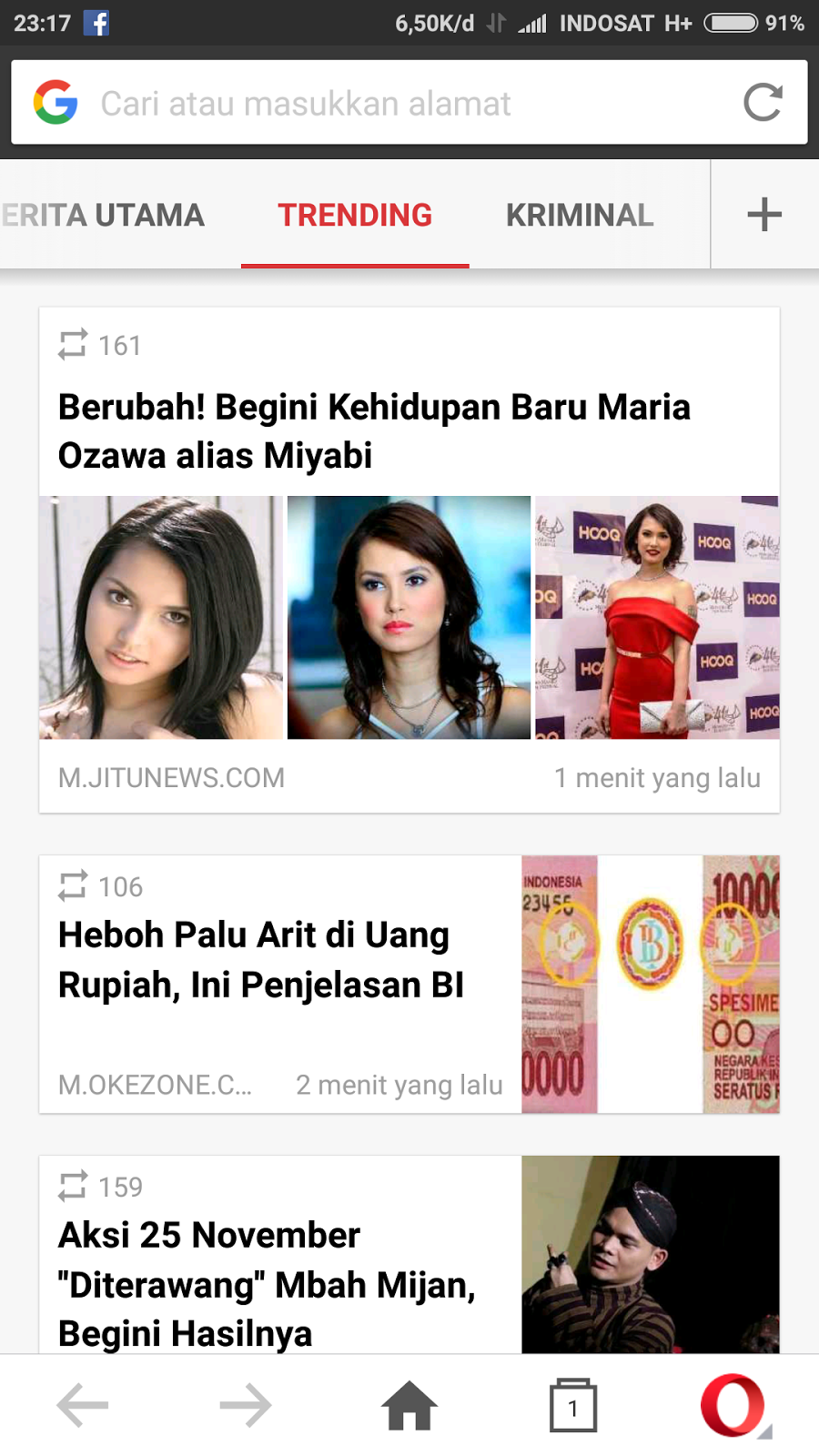Open the Kriminal tab
This screenshot has height=1456, width=819.
[580, 216]
